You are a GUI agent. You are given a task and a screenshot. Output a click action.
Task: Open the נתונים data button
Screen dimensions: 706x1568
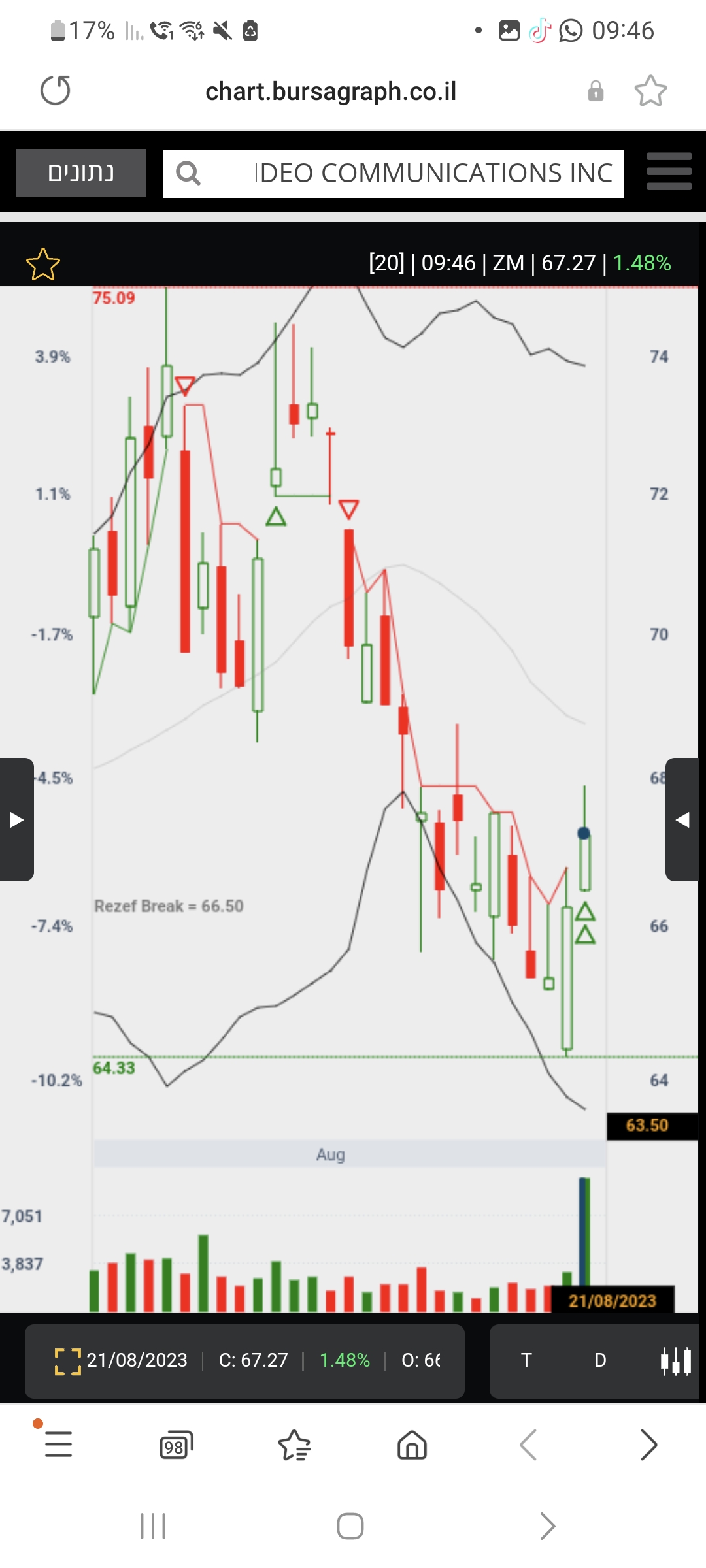[x=81, y=173]
